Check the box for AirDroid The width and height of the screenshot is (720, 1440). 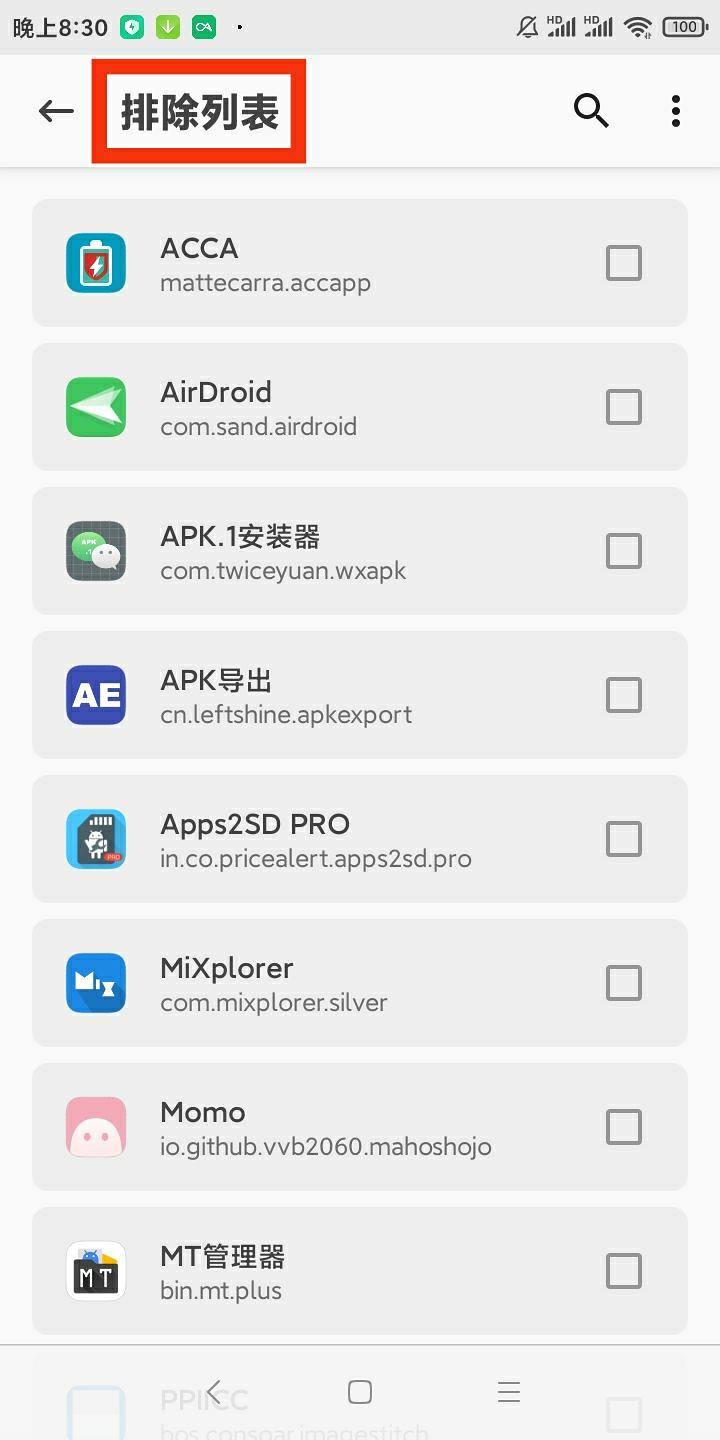pyautogui.click(x=624, y=407)
